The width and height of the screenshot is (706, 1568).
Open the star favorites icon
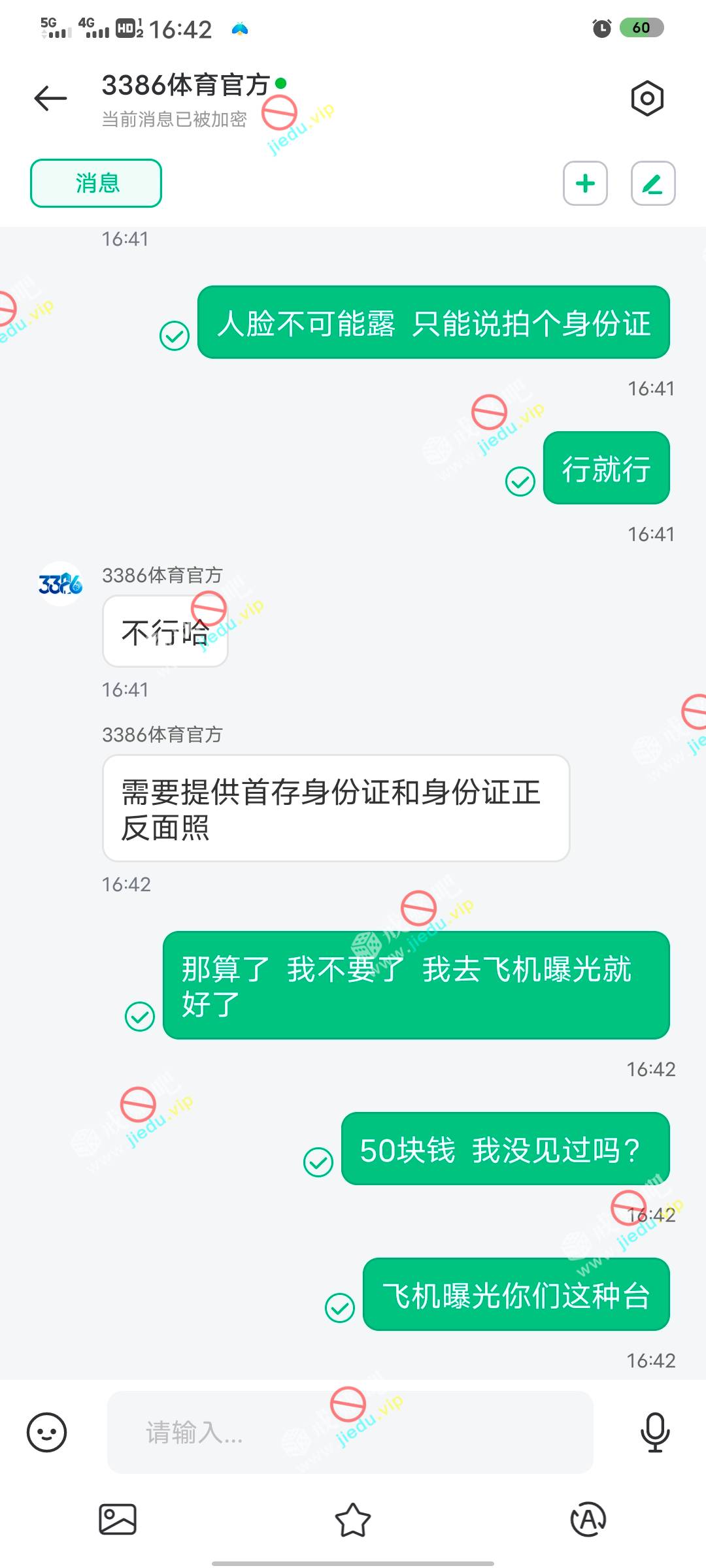point(353,1519)
